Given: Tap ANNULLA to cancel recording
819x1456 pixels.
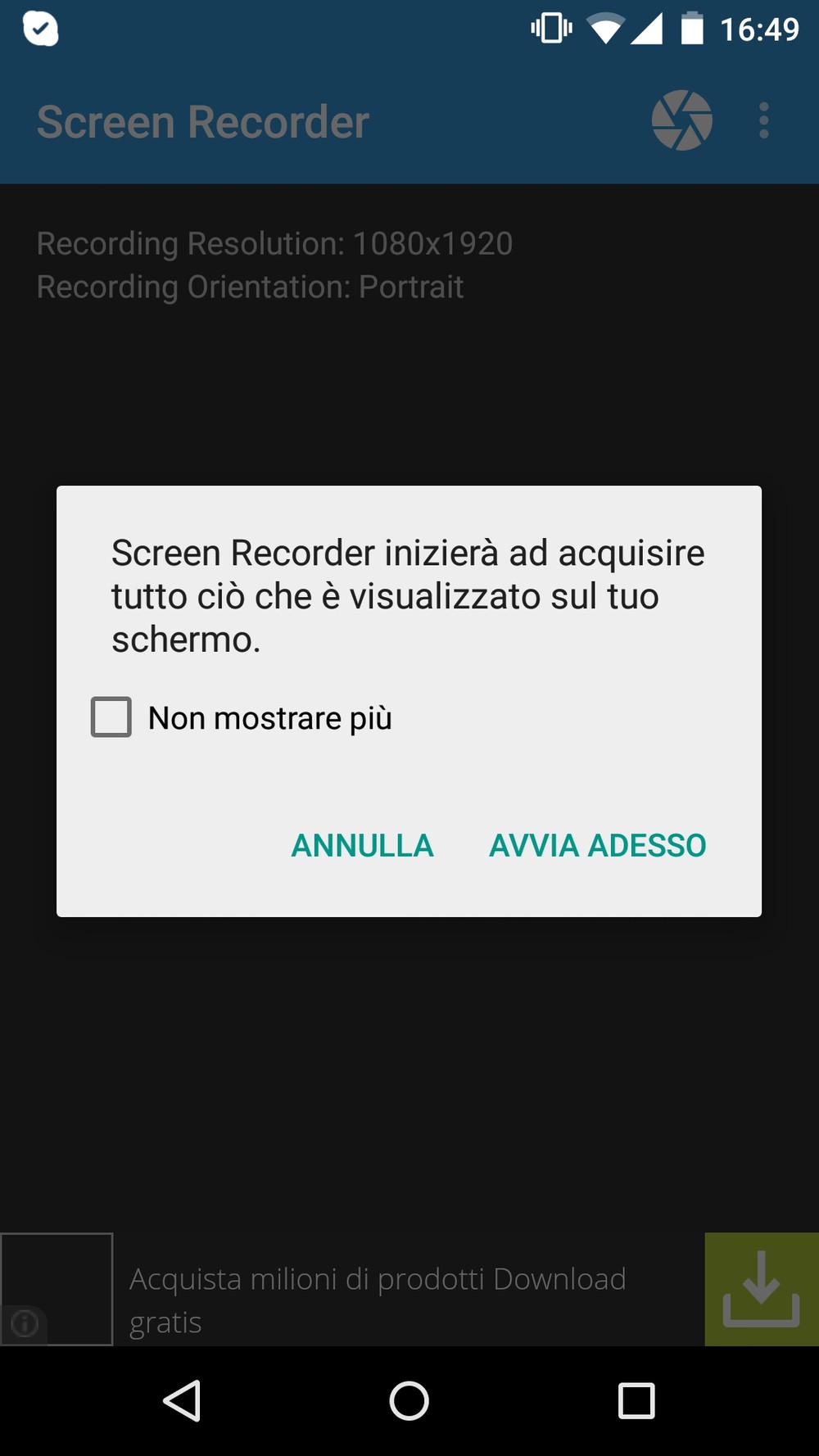Looking at the screenshot, I should pyautogui.click(x=362, y=846).
